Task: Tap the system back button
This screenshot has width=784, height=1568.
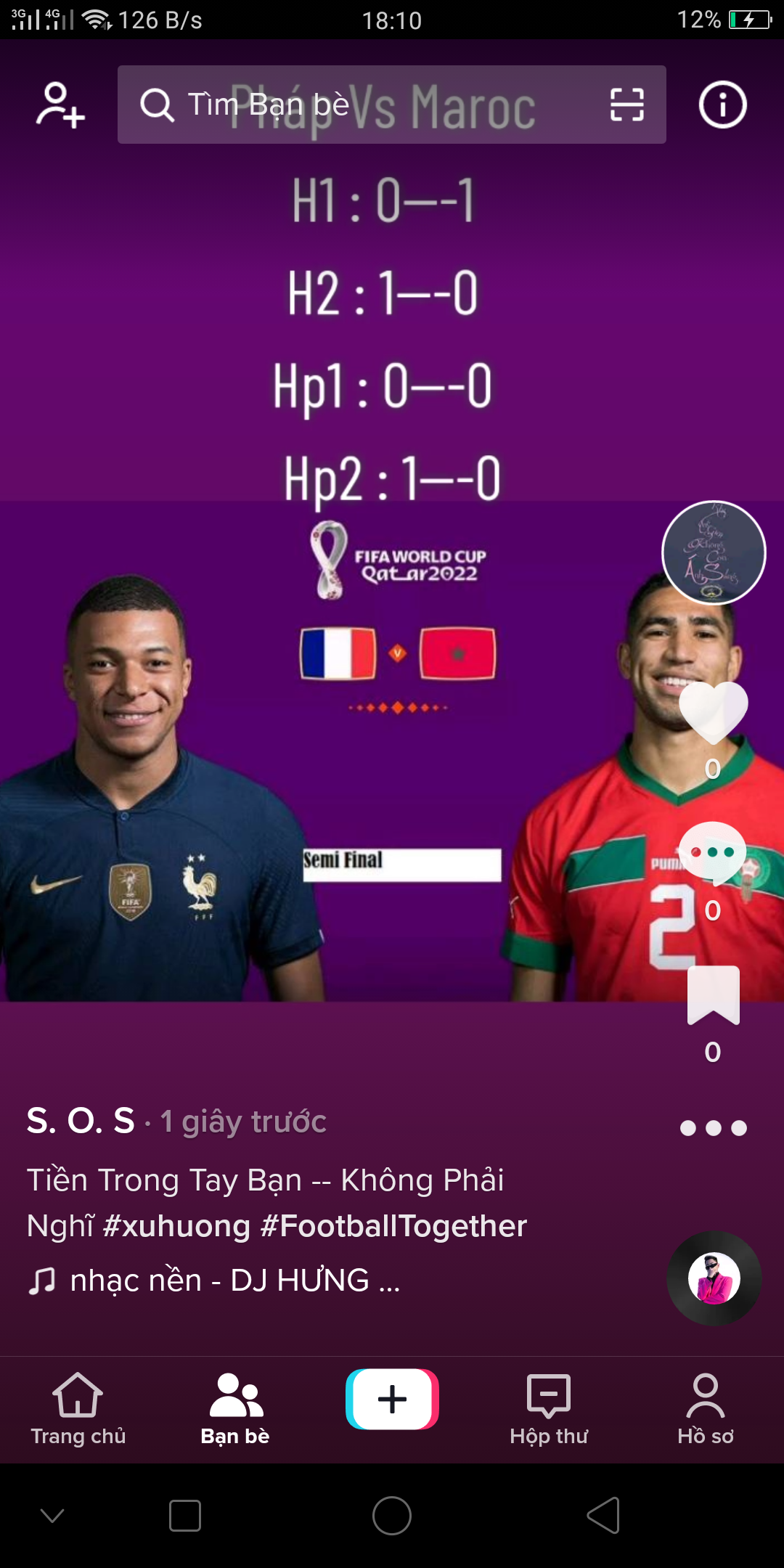Action: (603, 1516)
